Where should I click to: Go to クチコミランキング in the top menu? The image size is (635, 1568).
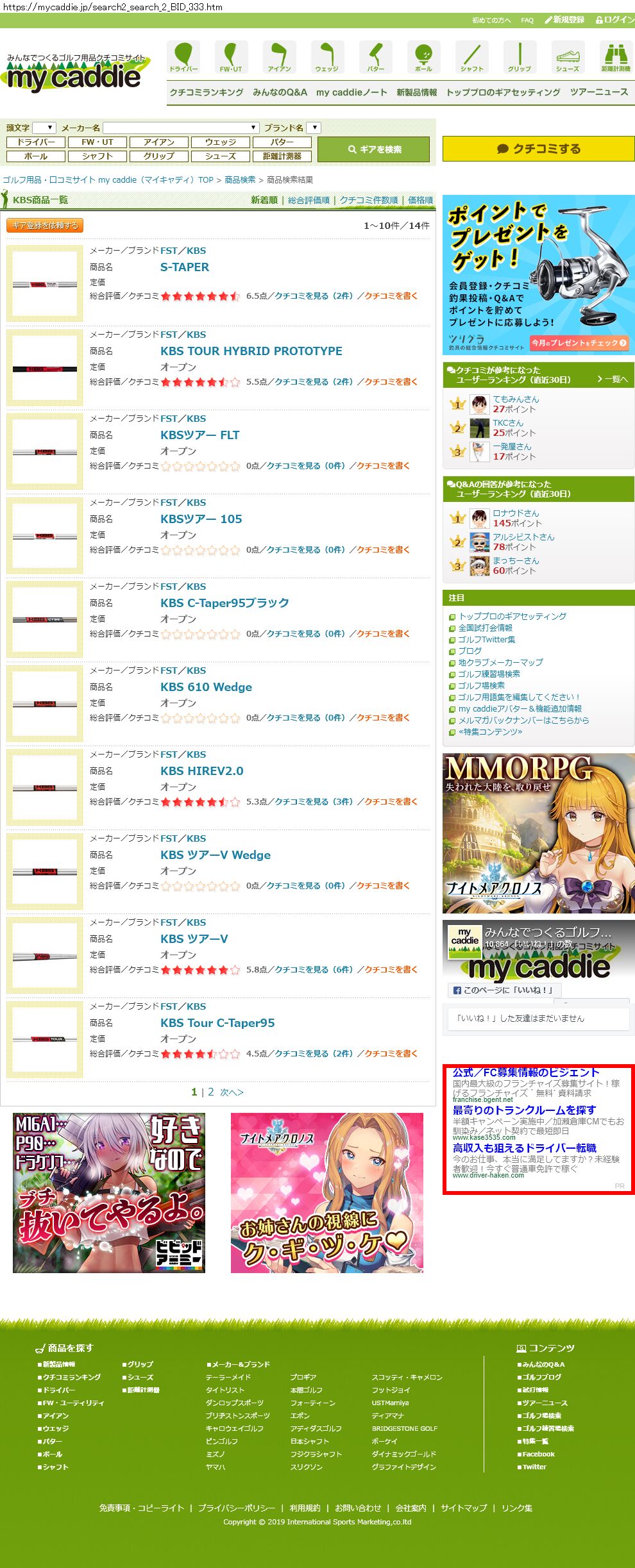coord(207,92)
